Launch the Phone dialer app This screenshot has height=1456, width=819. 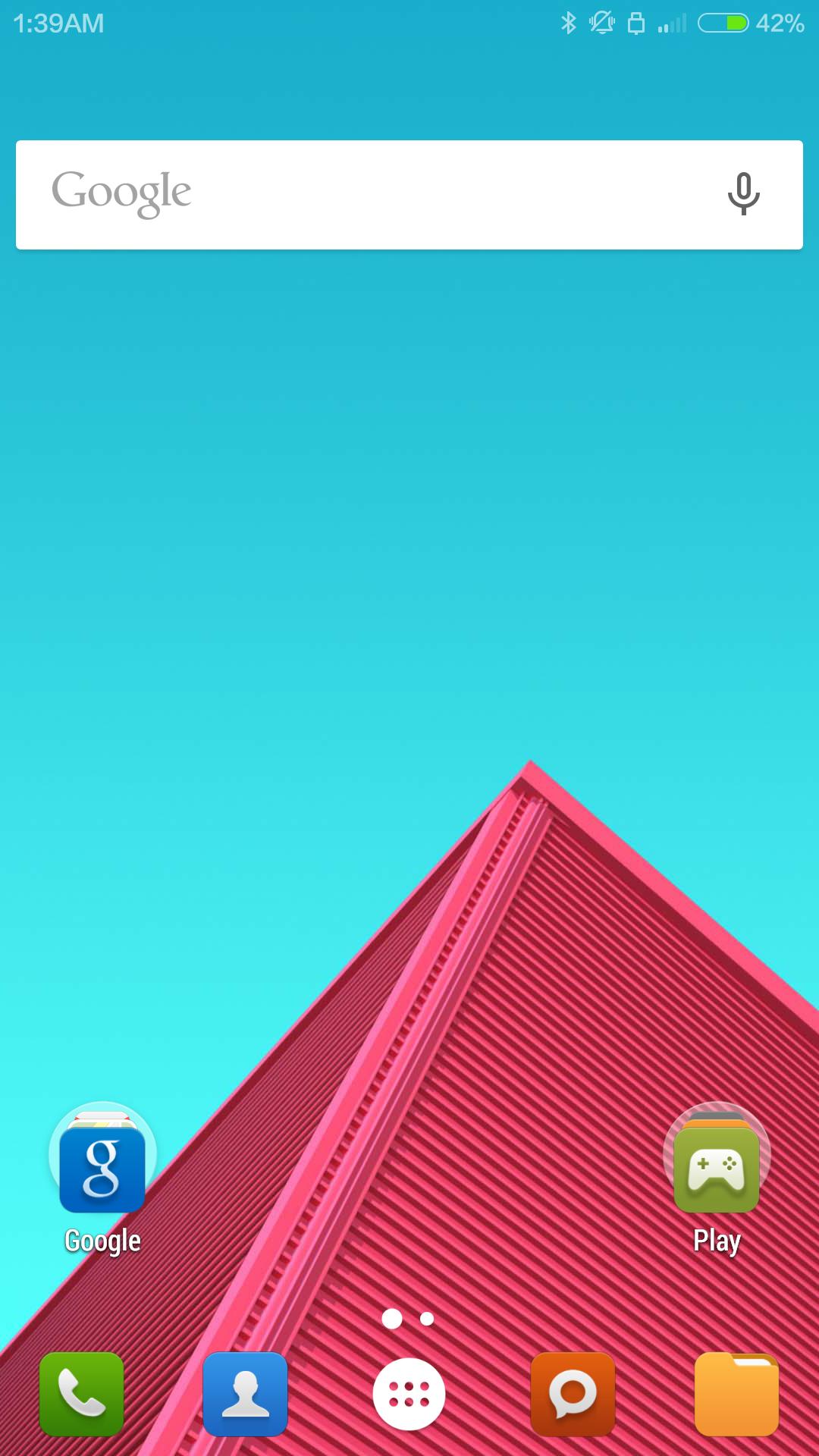[x=82, y=1394]
